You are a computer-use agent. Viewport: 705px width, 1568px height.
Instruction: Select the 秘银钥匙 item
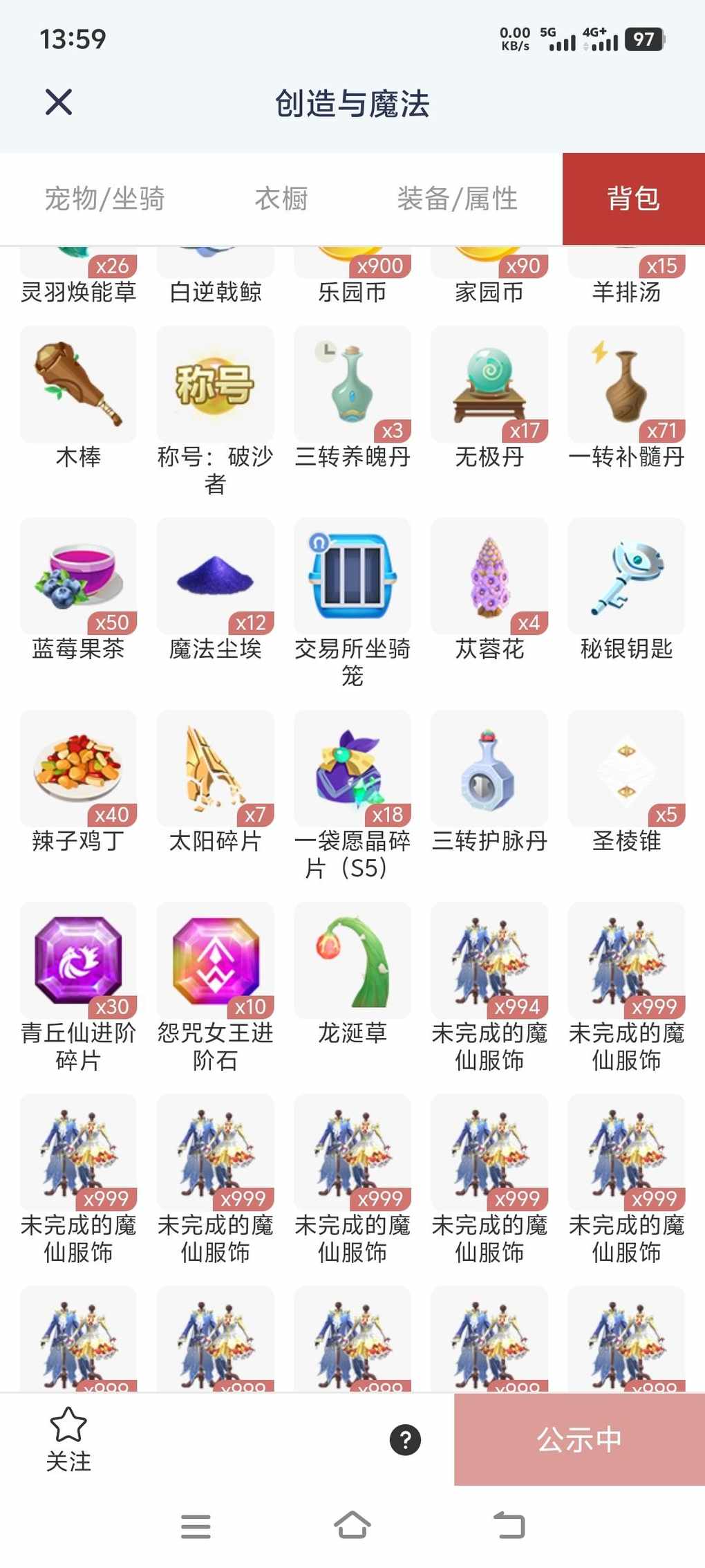[x=626, y=576]
